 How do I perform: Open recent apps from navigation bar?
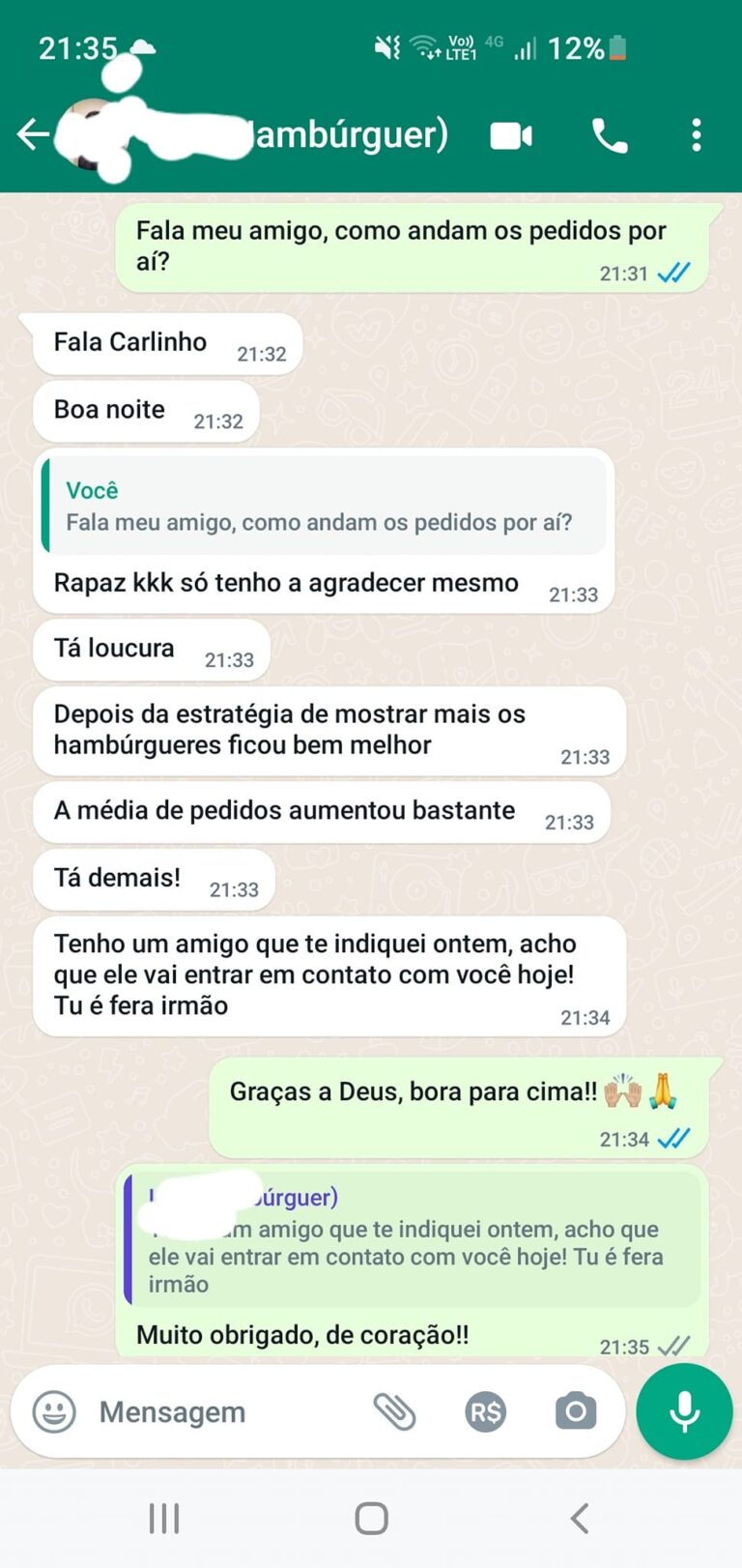click(x=164, y=1518)
